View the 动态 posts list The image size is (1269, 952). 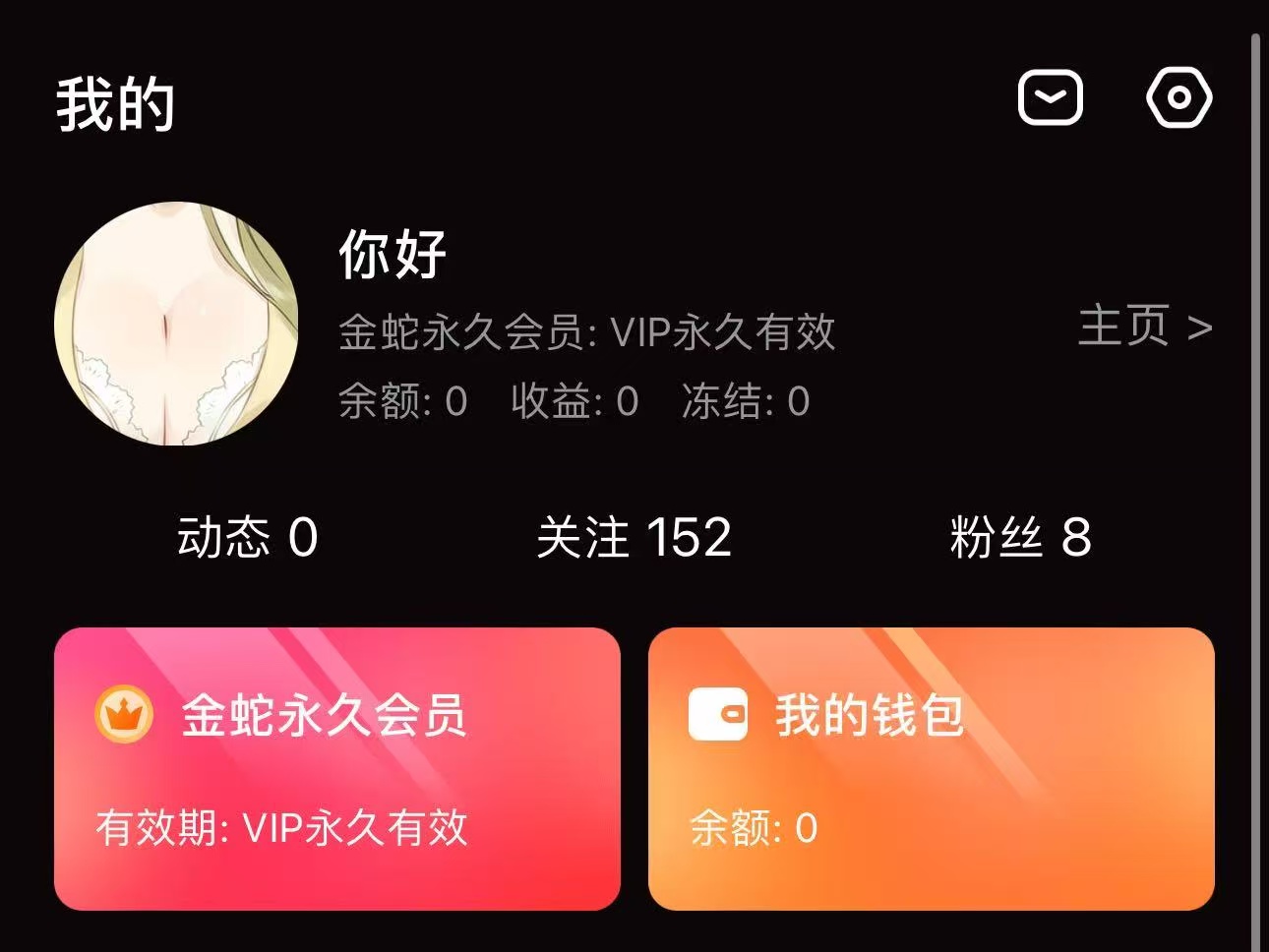(247, 537)
